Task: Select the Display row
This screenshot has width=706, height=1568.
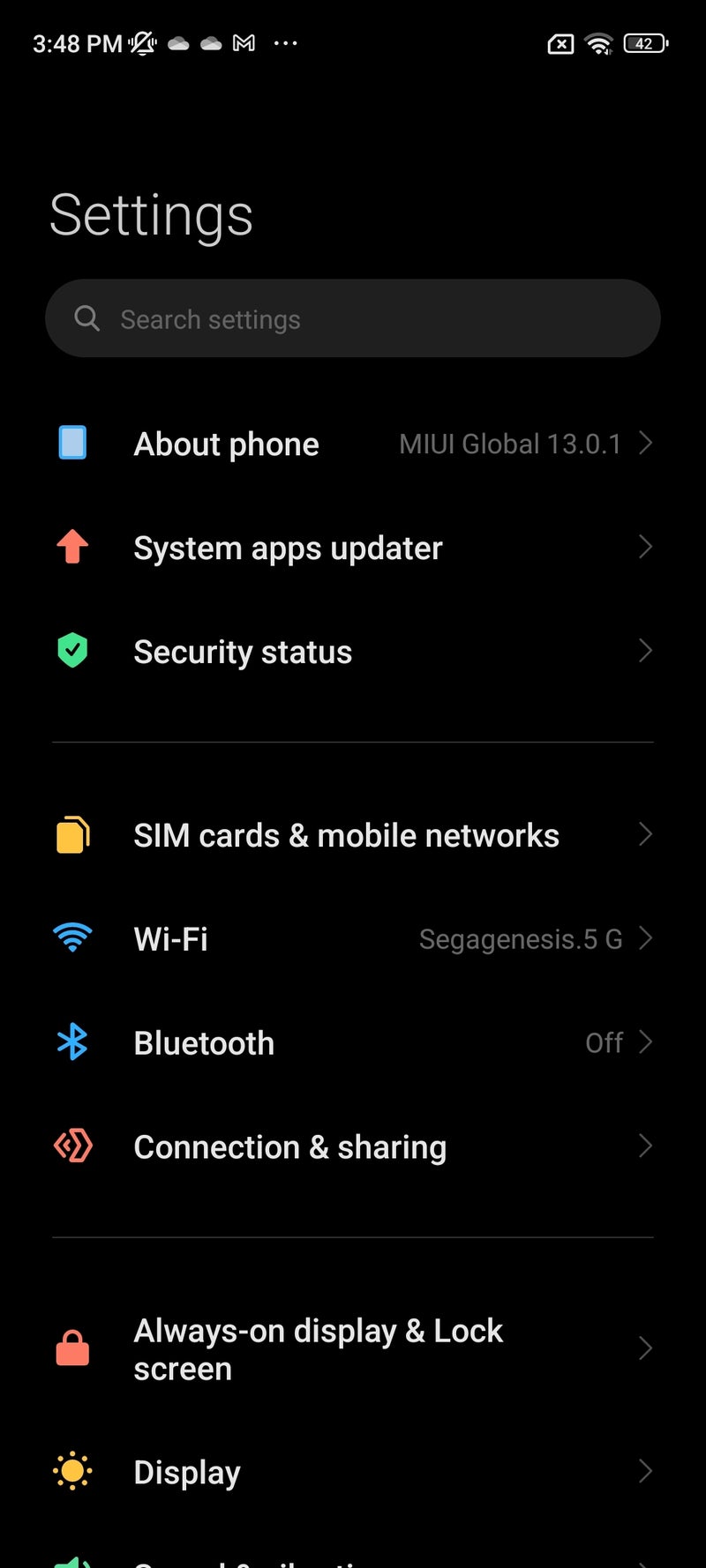Action: pyautogui.click(x=353, y=1472)
